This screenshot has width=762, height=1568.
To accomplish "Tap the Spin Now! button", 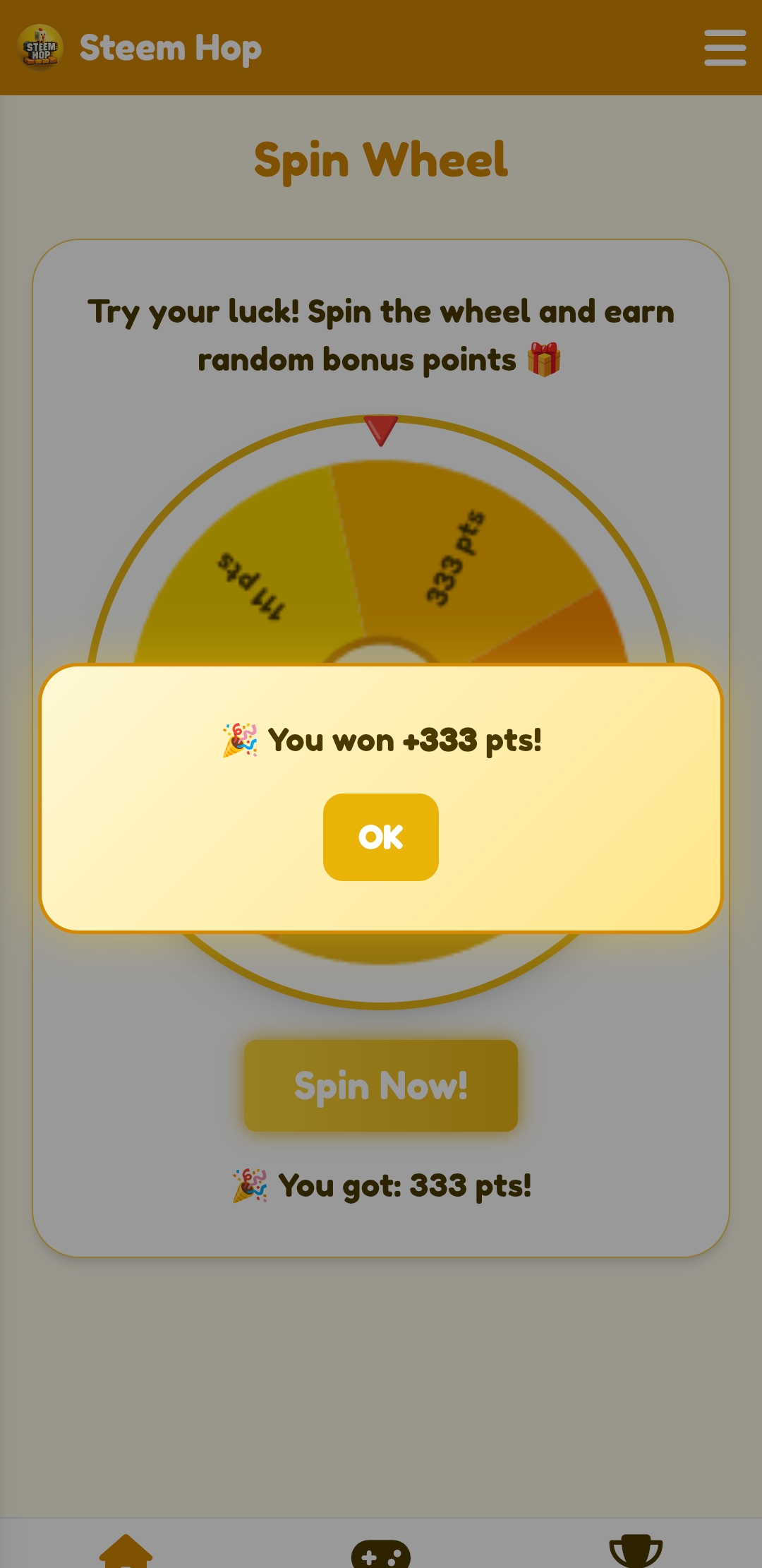I will (381, 1085).
